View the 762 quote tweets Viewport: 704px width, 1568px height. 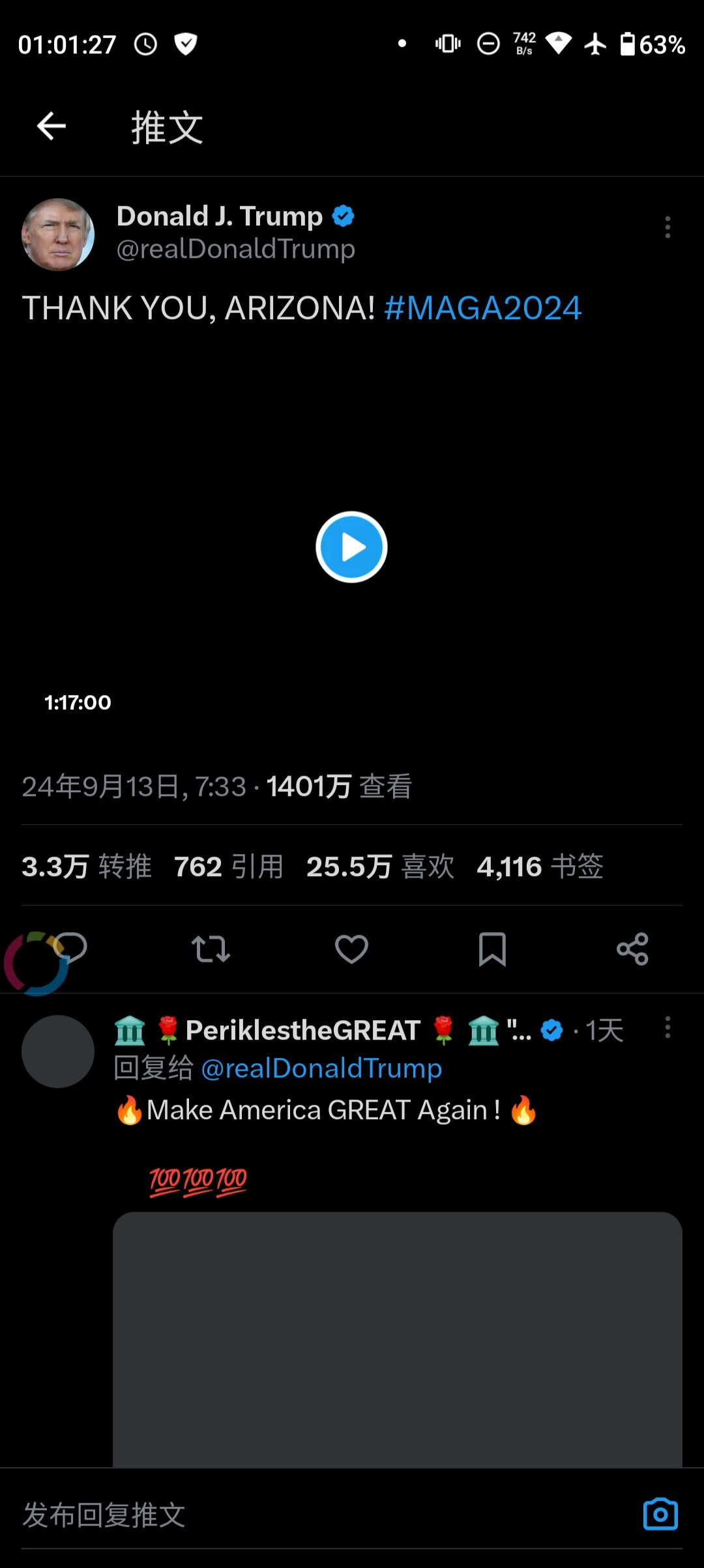coord(228,866)
